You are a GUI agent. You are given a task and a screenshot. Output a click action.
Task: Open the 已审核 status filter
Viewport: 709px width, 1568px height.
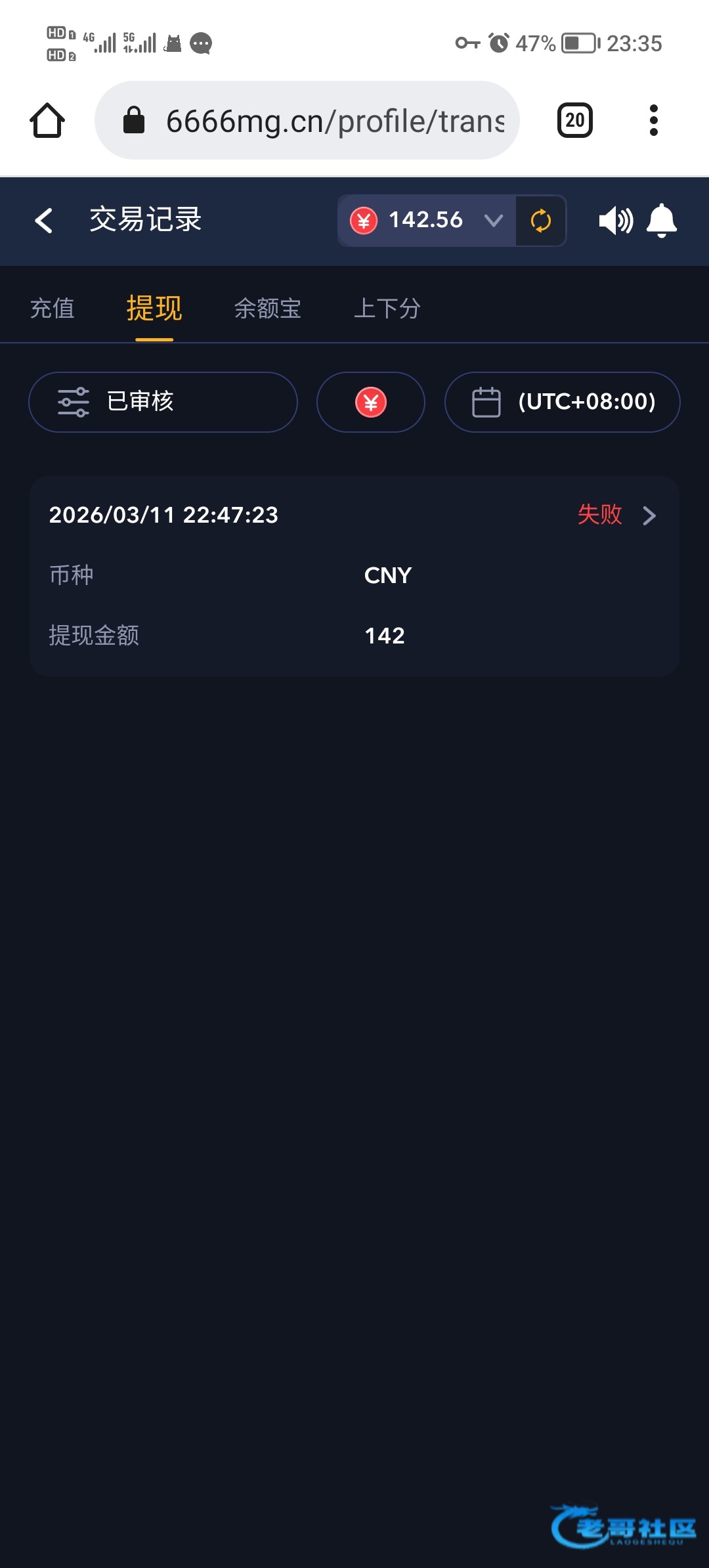pyautogui.click(x=163, y=402)
